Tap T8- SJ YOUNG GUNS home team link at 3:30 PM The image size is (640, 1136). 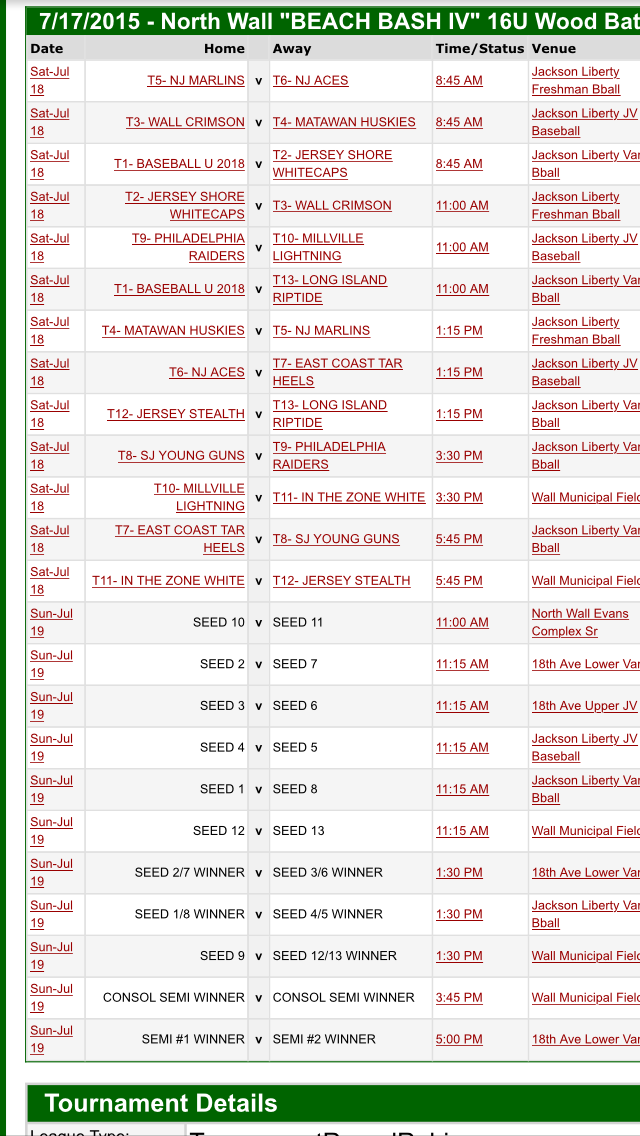pos(181,455)
